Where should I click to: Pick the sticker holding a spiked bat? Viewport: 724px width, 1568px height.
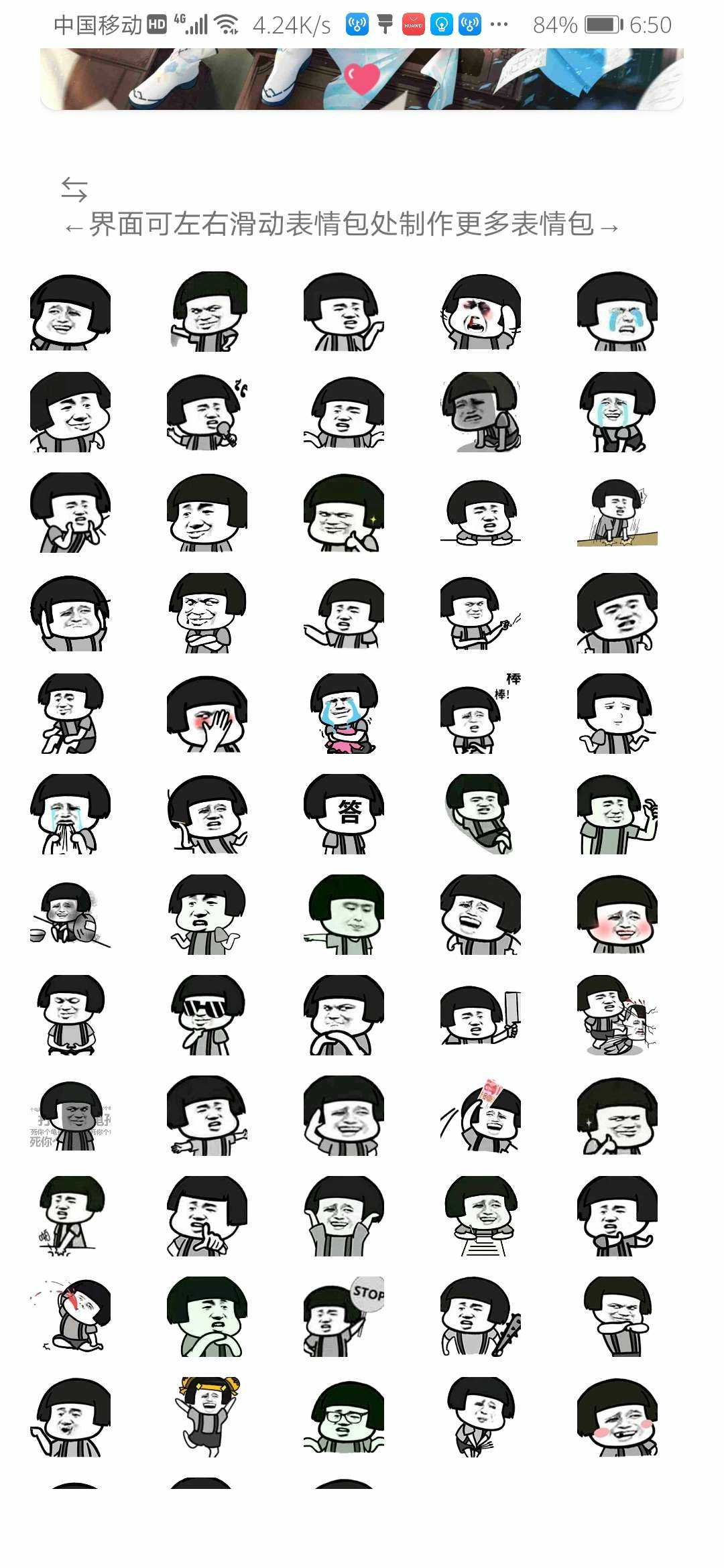pos(481,1317)
